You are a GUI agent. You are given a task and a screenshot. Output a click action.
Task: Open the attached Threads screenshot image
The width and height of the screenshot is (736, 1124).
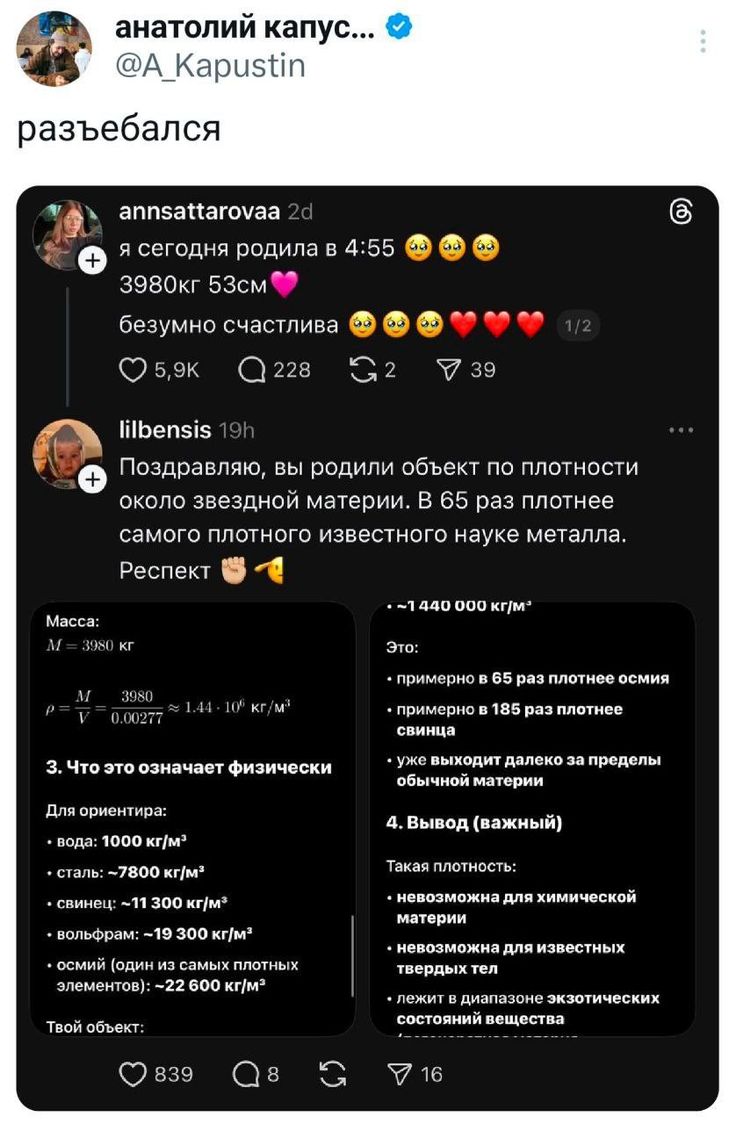367,650
